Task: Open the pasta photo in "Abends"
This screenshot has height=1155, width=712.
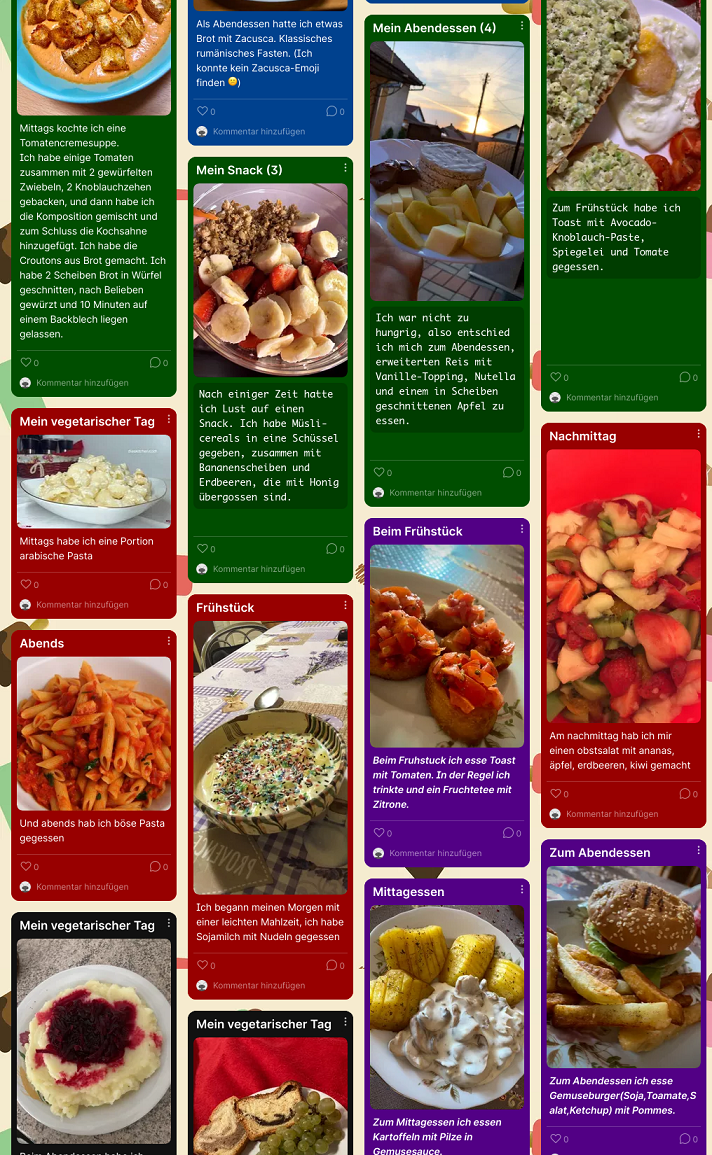Action: (94, 733)
